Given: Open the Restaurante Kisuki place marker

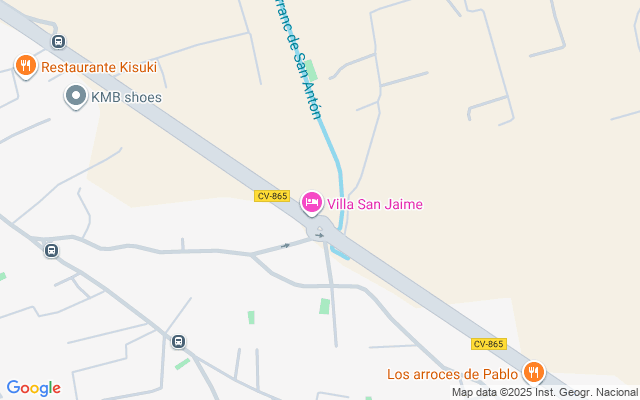Looking at the screenshot, I should click(x=26, y=67).
